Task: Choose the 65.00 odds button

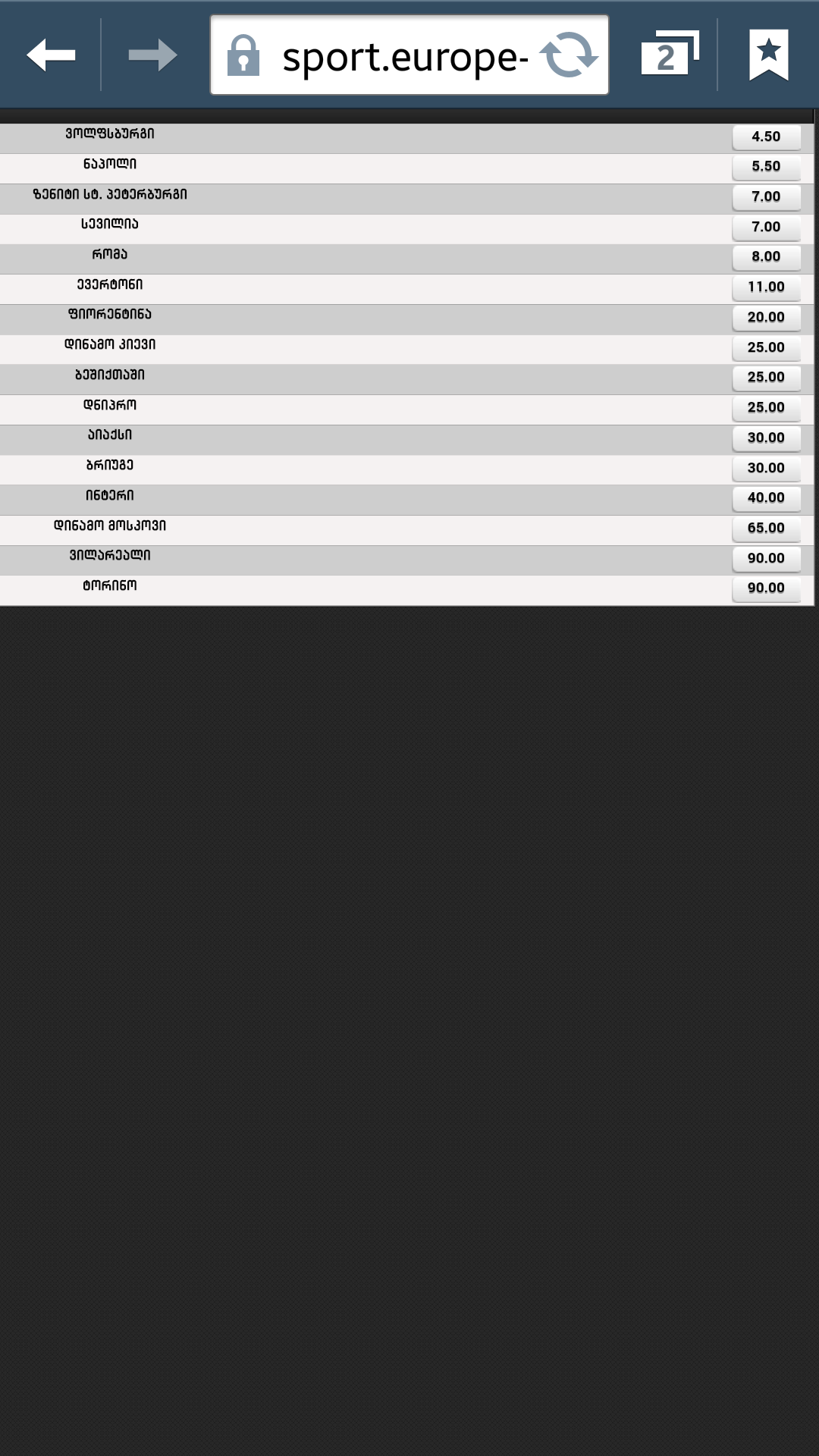Action: 766,528
